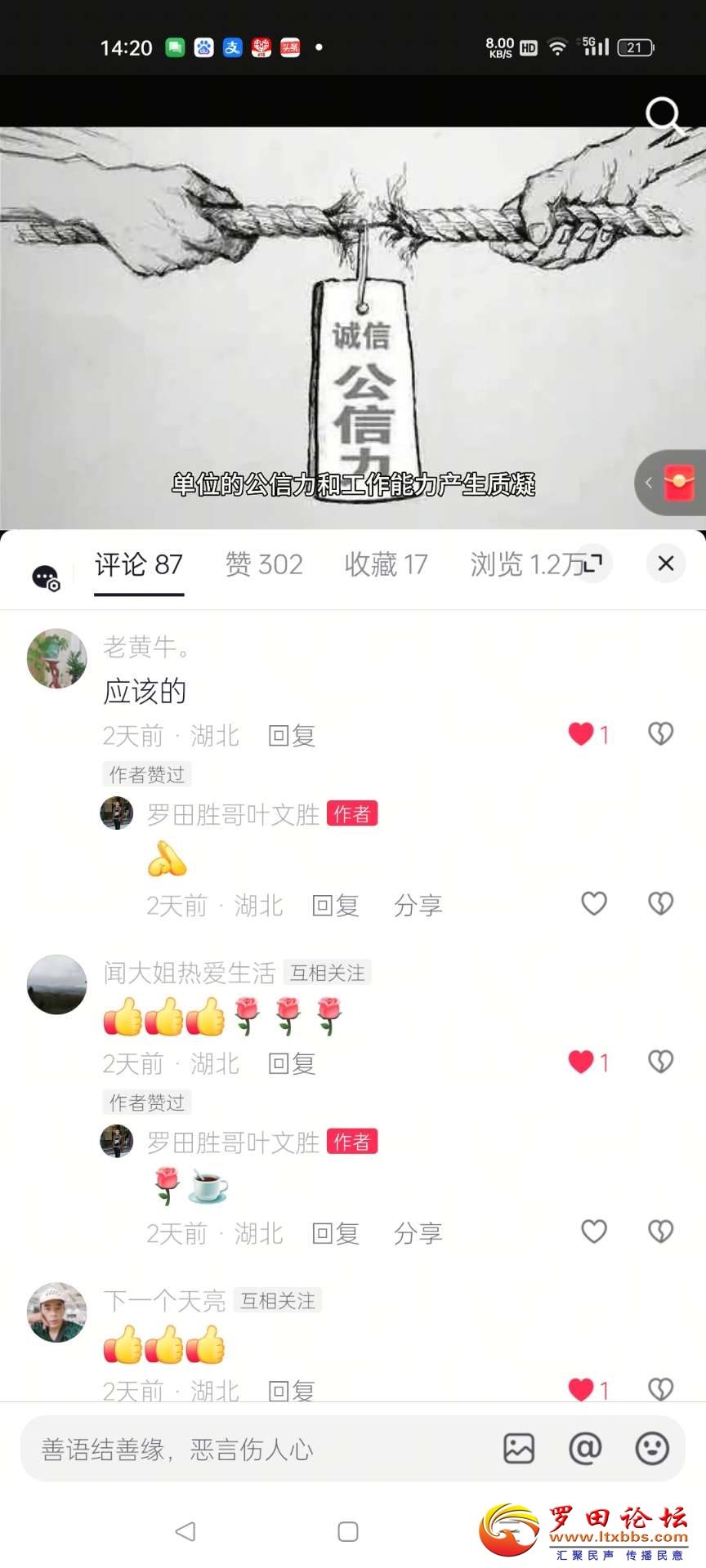Open 闻大姐热爱生活's profile avatar
The image size is (706, 1568).
click(56, 985)
